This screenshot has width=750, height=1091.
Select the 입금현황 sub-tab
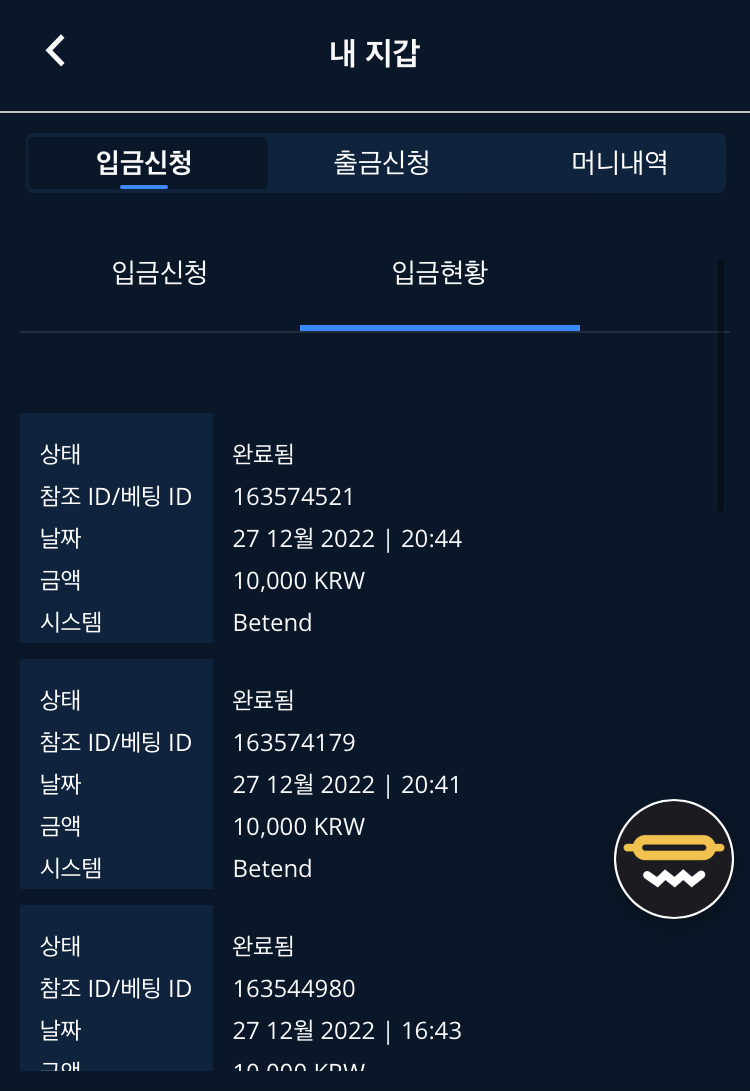coord(439,273)
